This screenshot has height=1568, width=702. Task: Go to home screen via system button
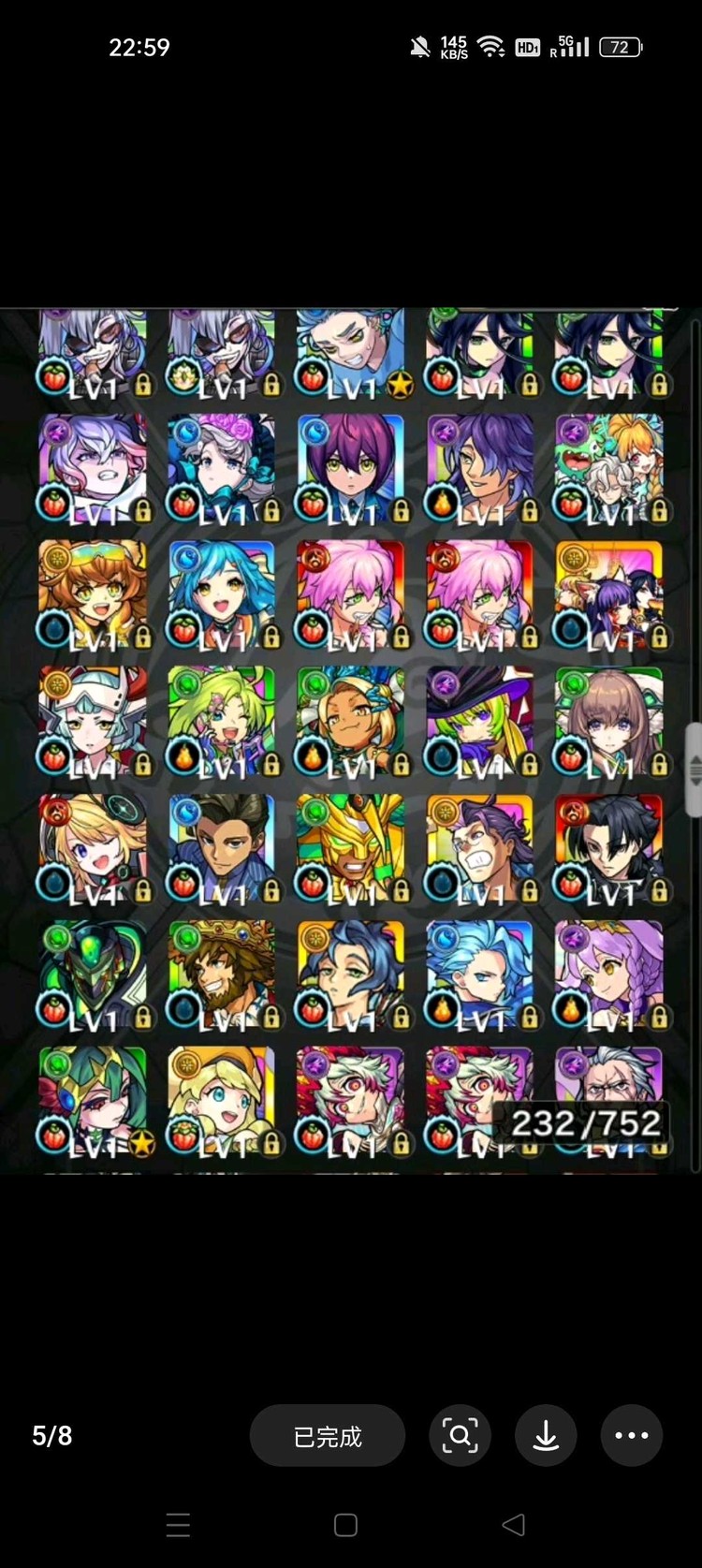[345, 1525]
